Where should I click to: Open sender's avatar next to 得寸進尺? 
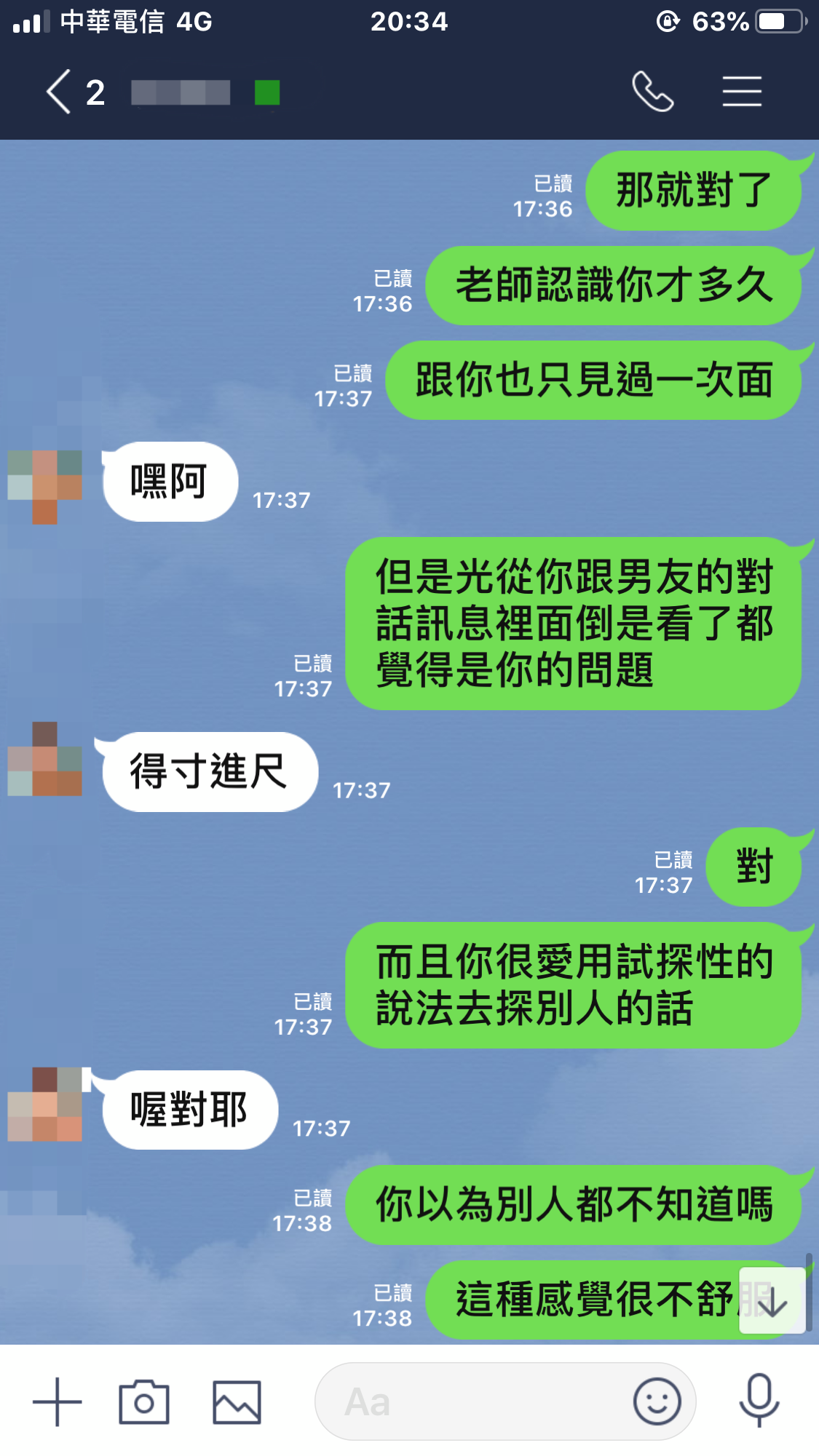pyautogui.click(x=45, y=759)
